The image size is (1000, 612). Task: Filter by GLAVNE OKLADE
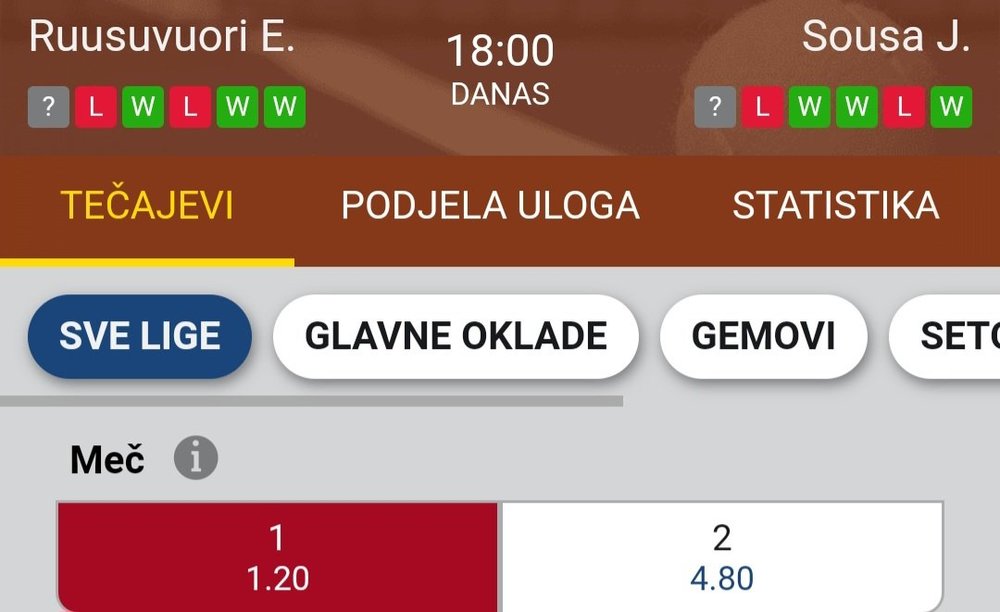[455, 336]
